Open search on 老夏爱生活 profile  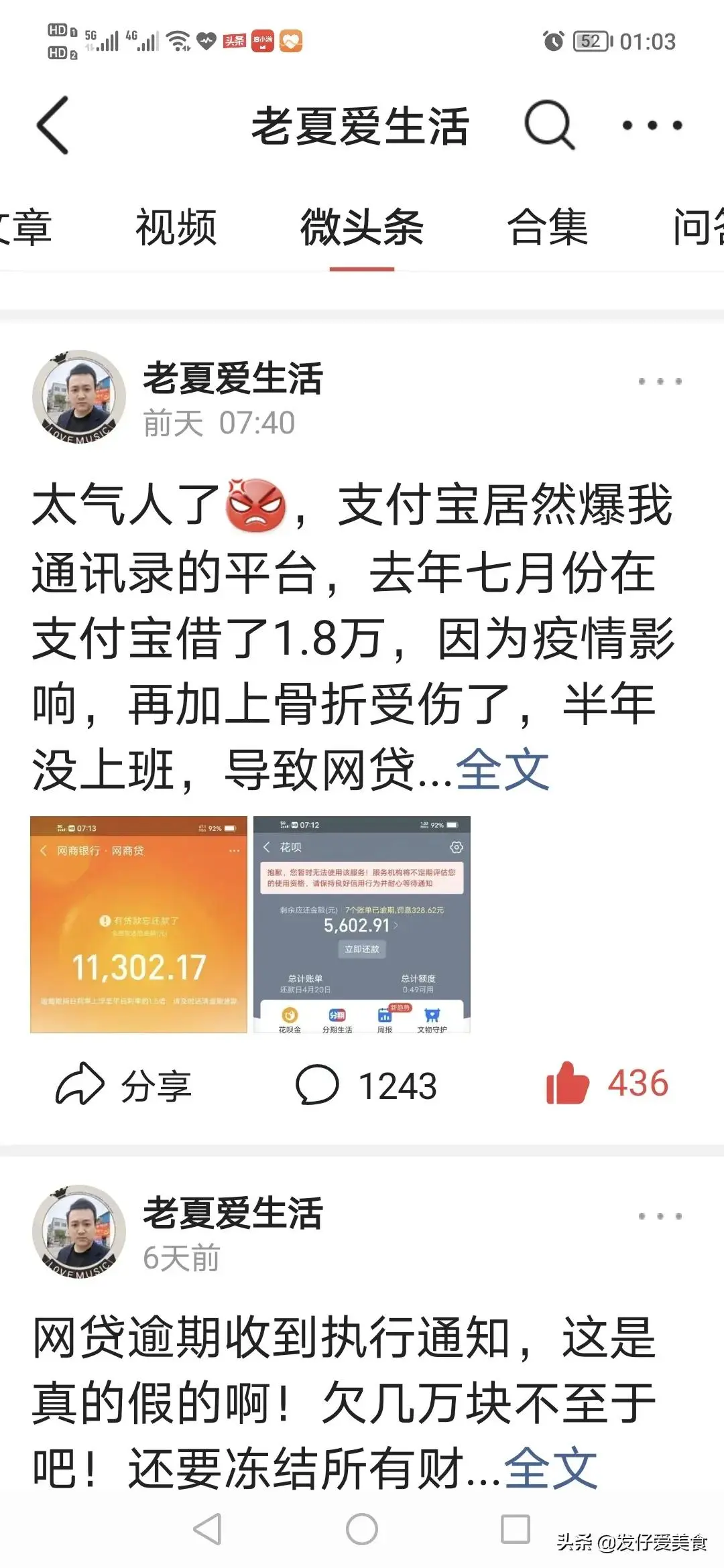tap(549, 125)
